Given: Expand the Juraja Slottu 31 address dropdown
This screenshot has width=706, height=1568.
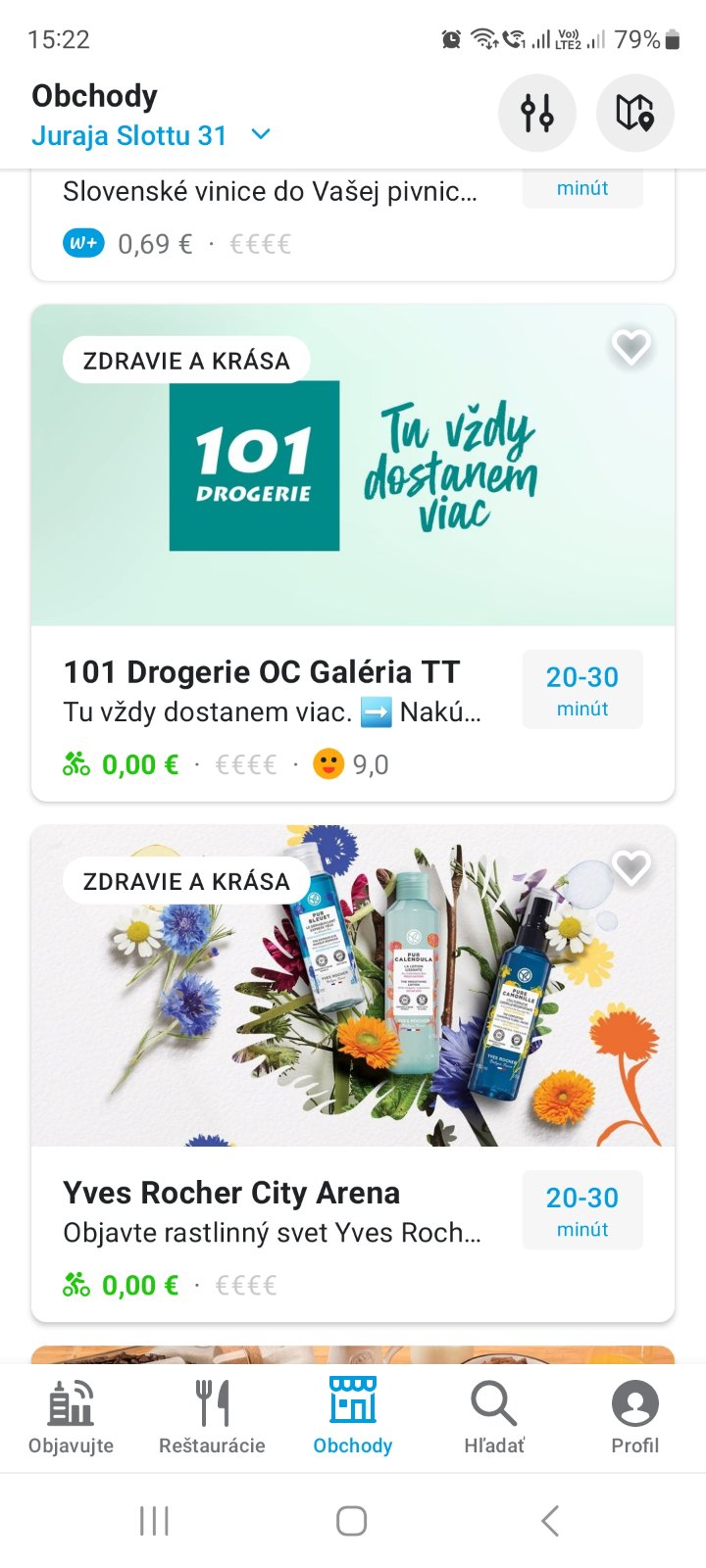Looking at the screenshot, I should tap(261, 134).
